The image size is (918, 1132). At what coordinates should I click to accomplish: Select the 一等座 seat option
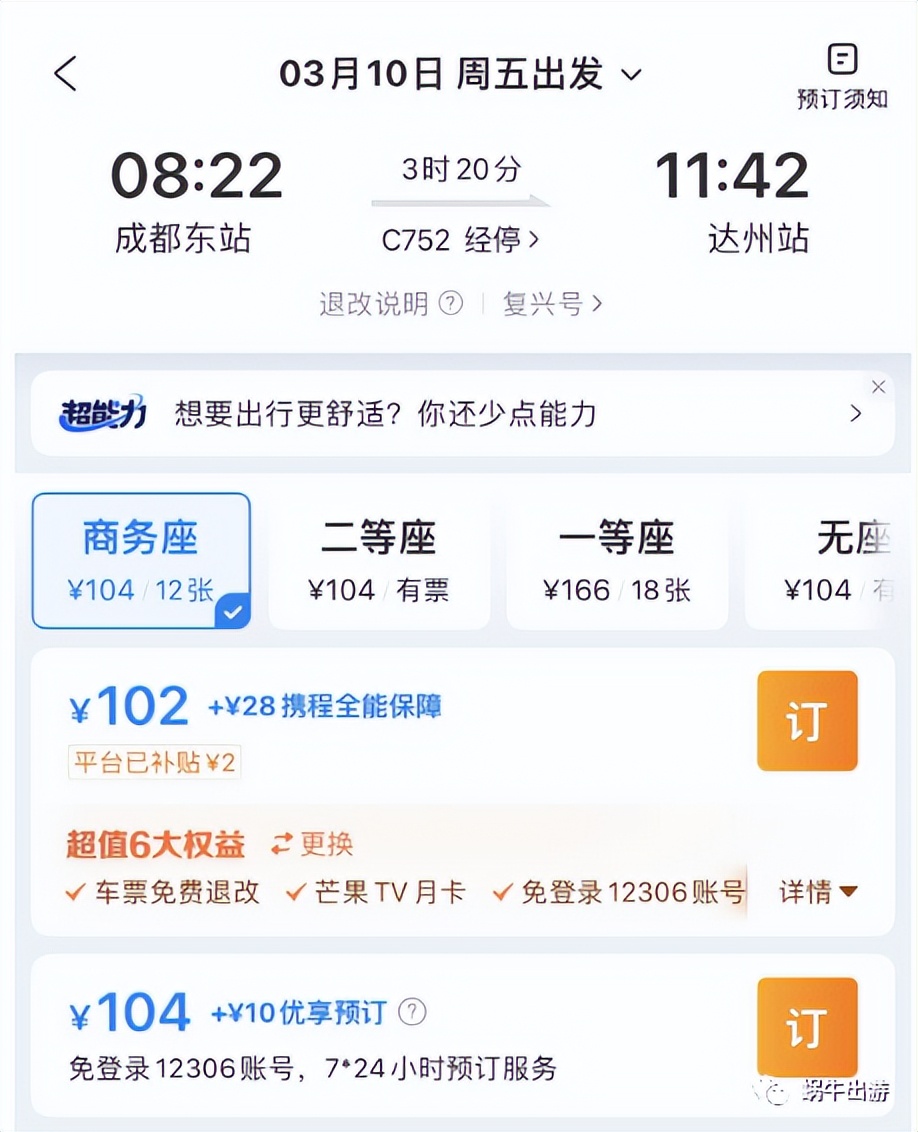pyautogui.click(x=617, y=560)
